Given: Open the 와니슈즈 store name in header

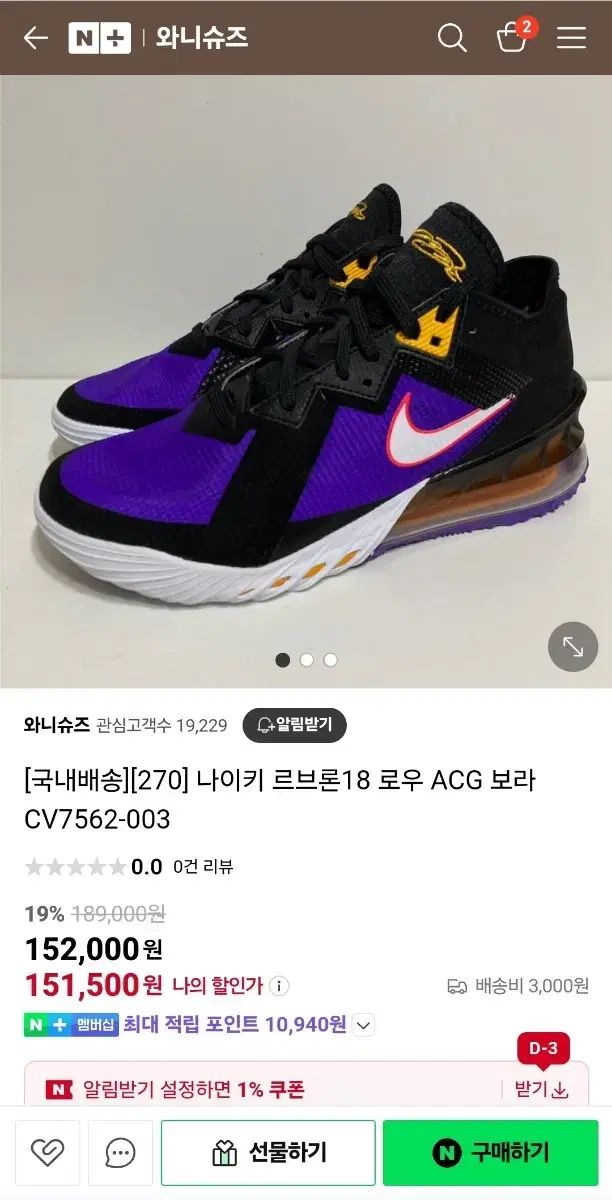Looking at the screenshot, I should click(202, 38).
